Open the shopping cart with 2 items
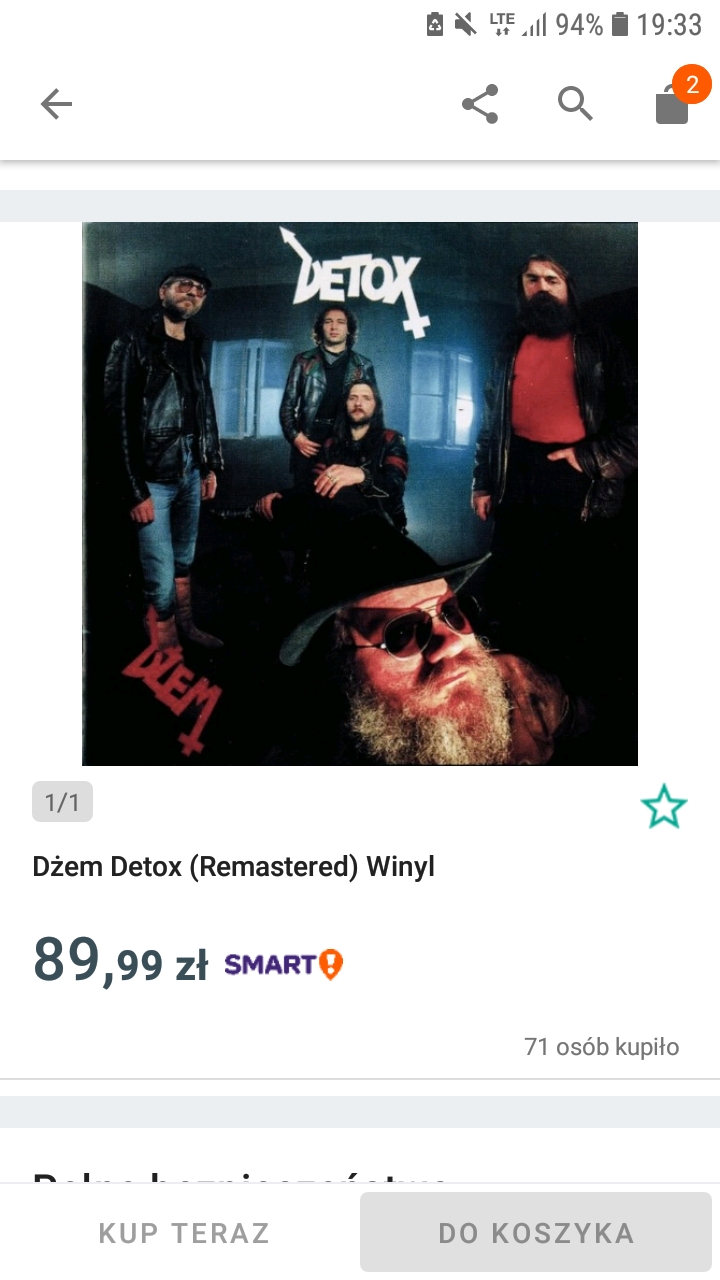720x1280 pixels. [x=674, y=104]
